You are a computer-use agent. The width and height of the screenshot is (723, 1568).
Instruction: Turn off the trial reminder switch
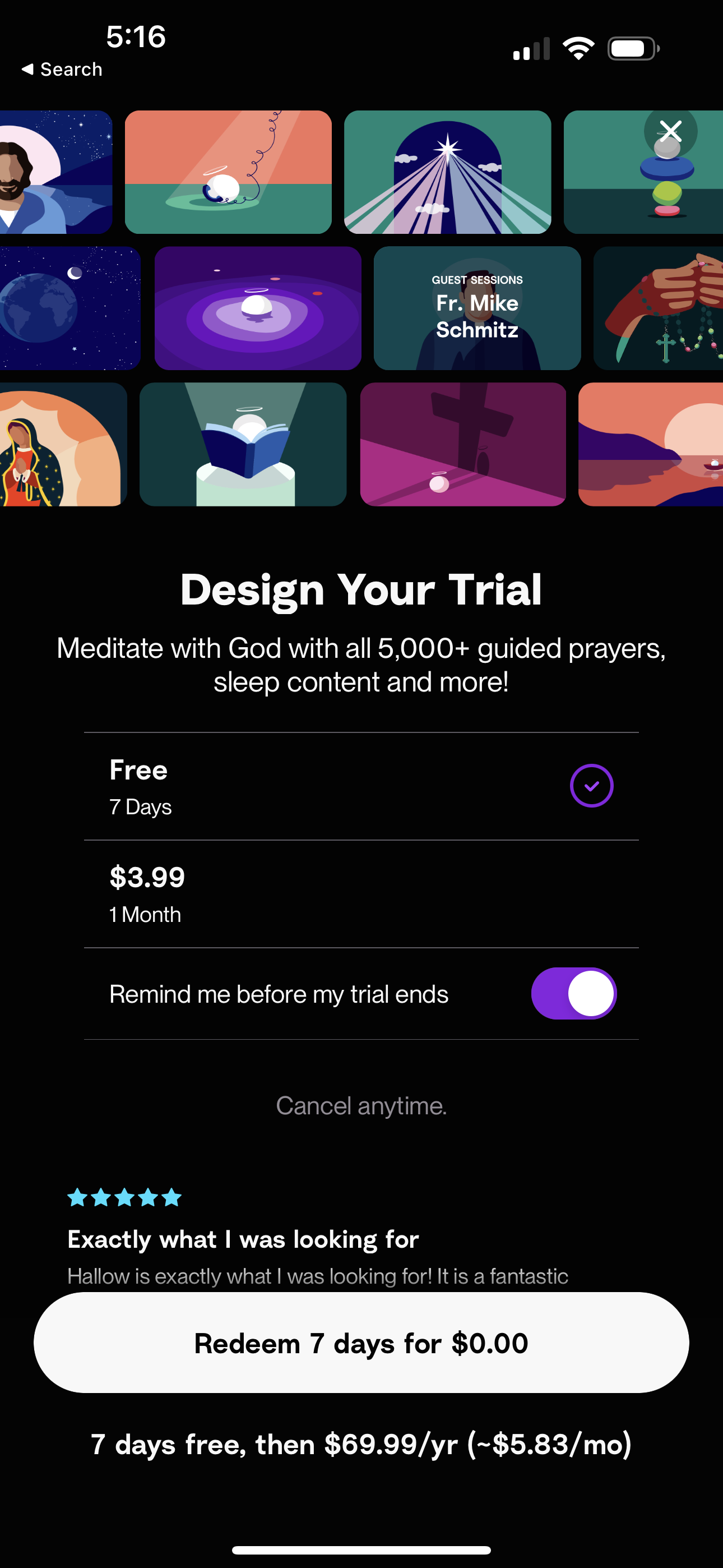[573, 993]
